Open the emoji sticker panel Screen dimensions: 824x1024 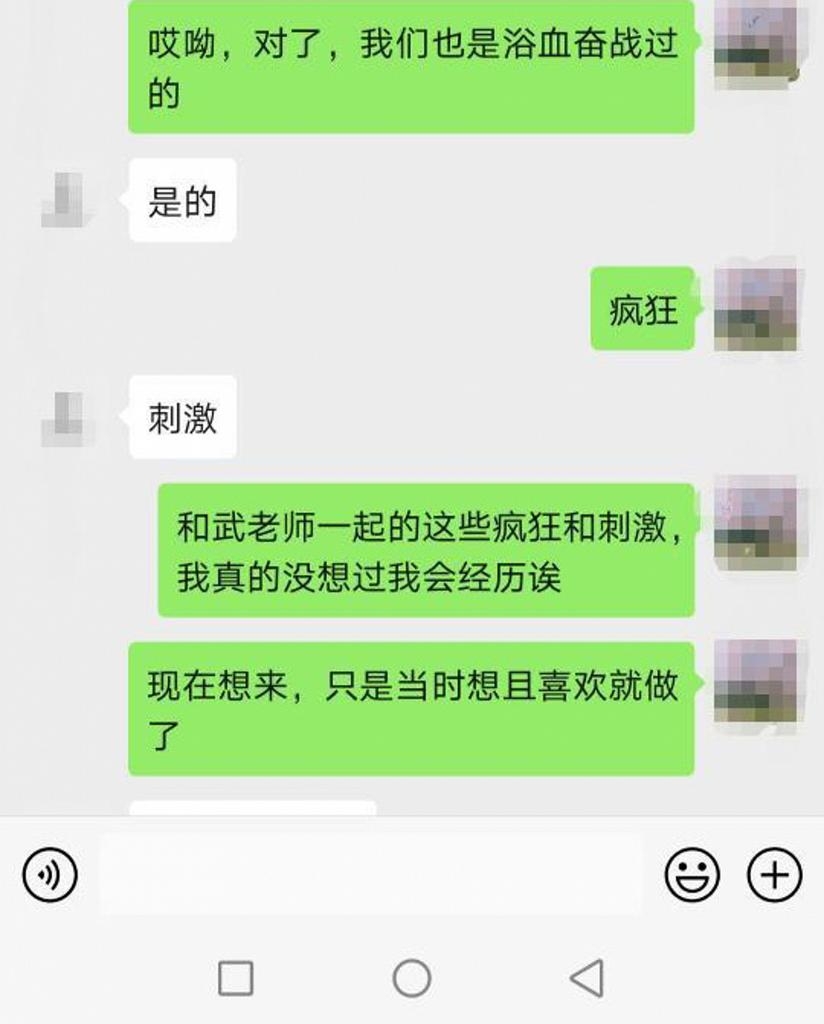pos(692,875)
